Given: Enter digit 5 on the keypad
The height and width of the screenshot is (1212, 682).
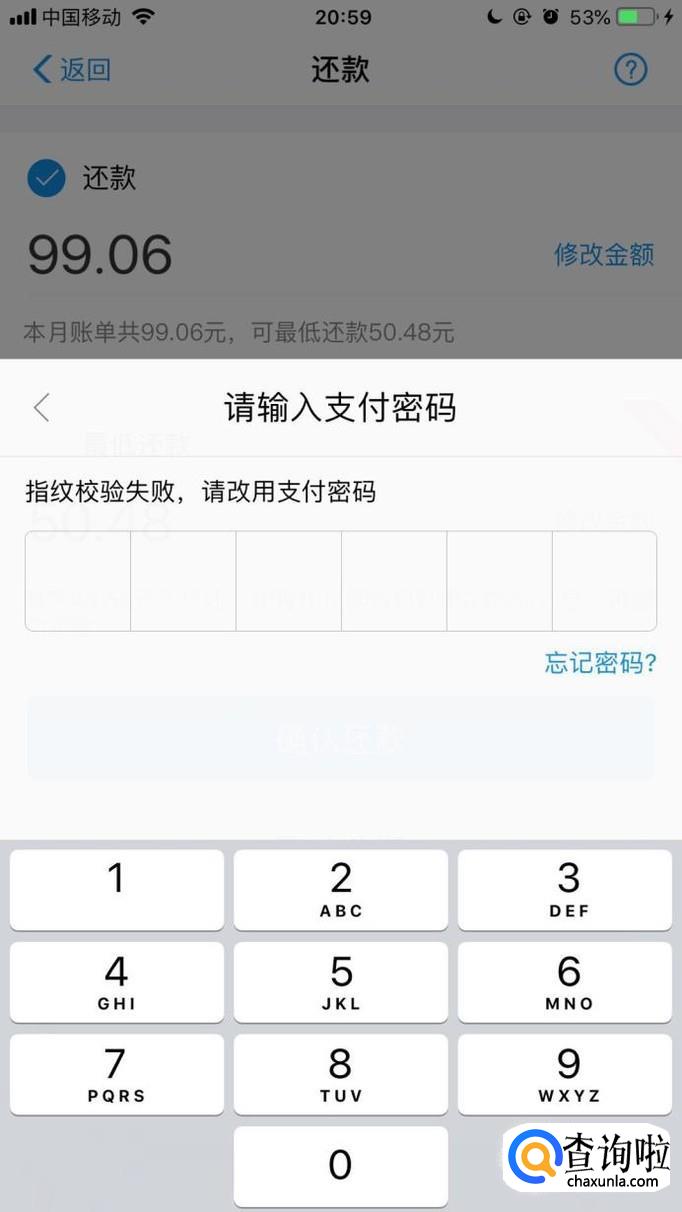Looking at the screenshot, I should [x=341, y=982].
